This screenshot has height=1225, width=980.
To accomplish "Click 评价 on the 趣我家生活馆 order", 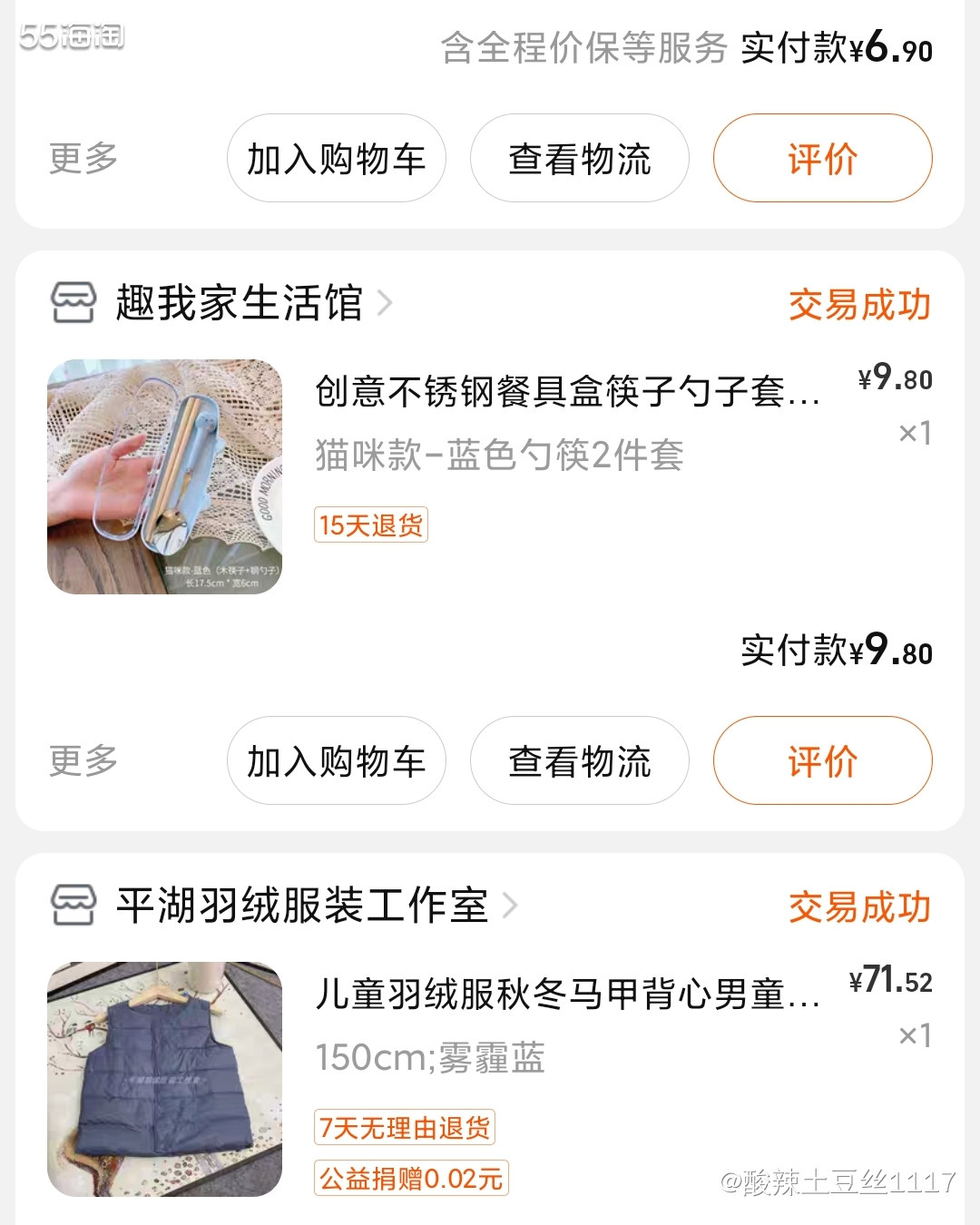I will click(x=821, y=762).
